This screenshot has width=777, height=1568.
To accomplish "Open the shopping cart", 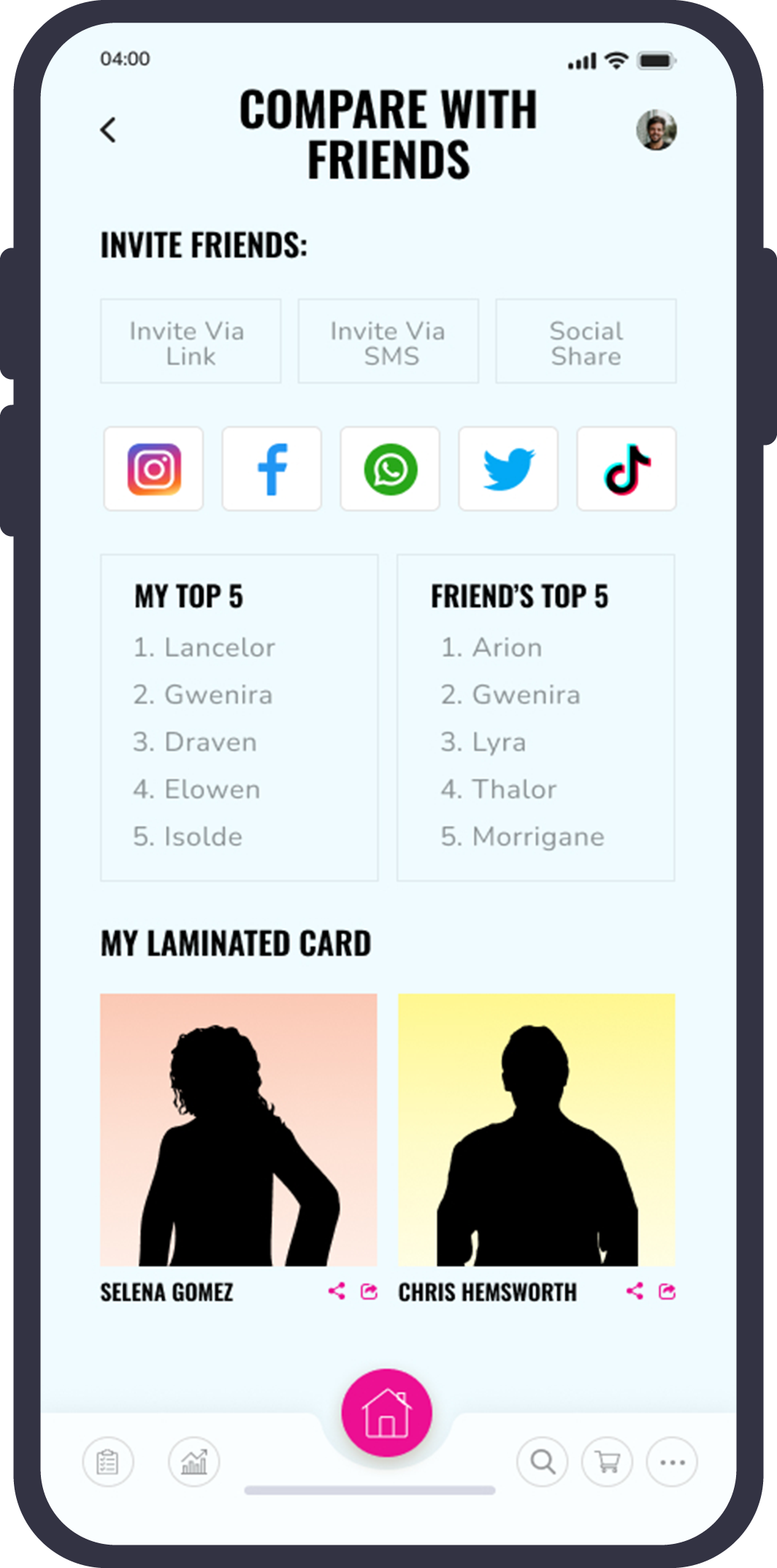I will click(607, 1462).
